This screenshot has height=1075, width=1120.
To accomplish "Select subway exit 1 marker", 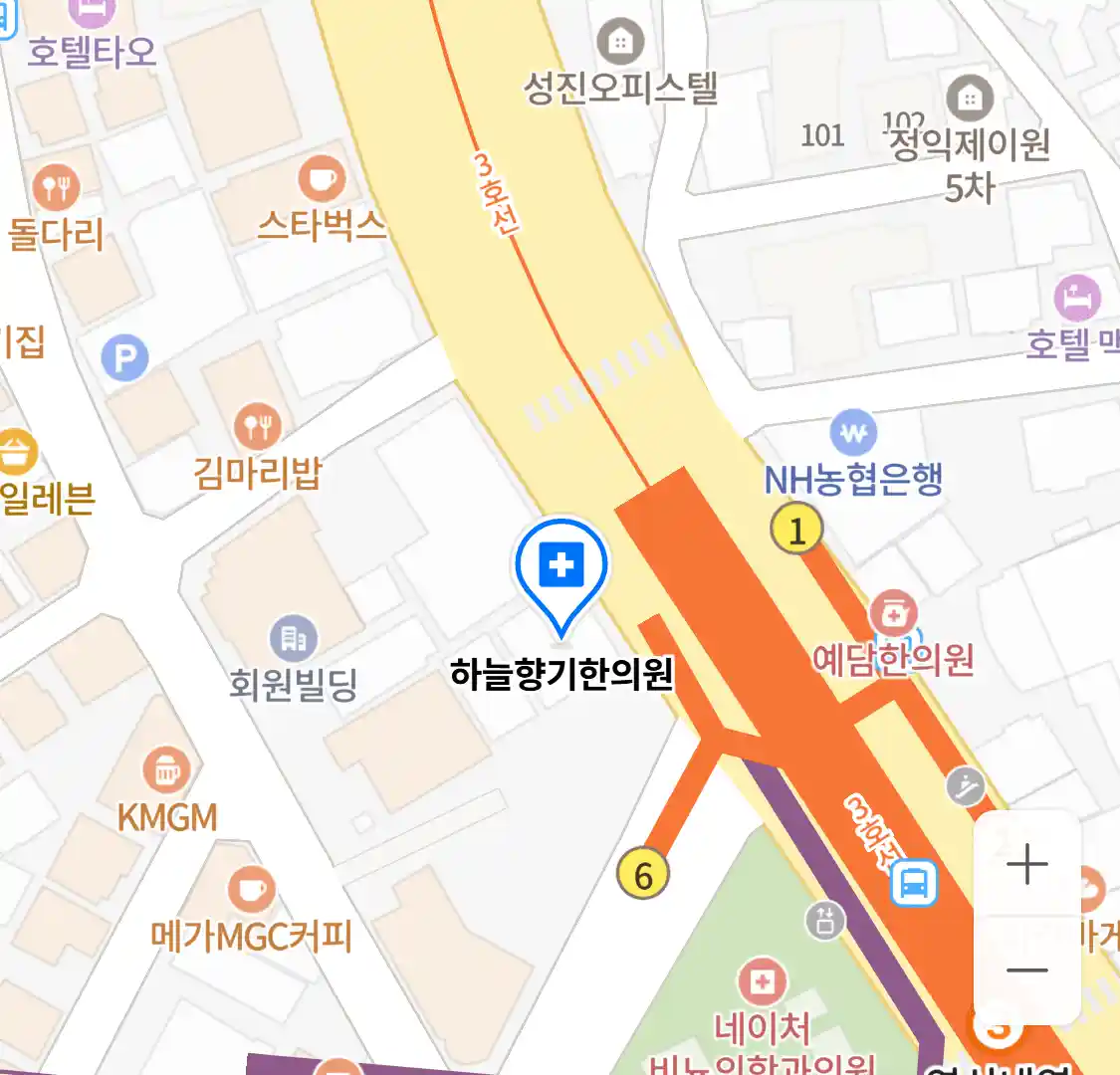I will click(796, 530).
